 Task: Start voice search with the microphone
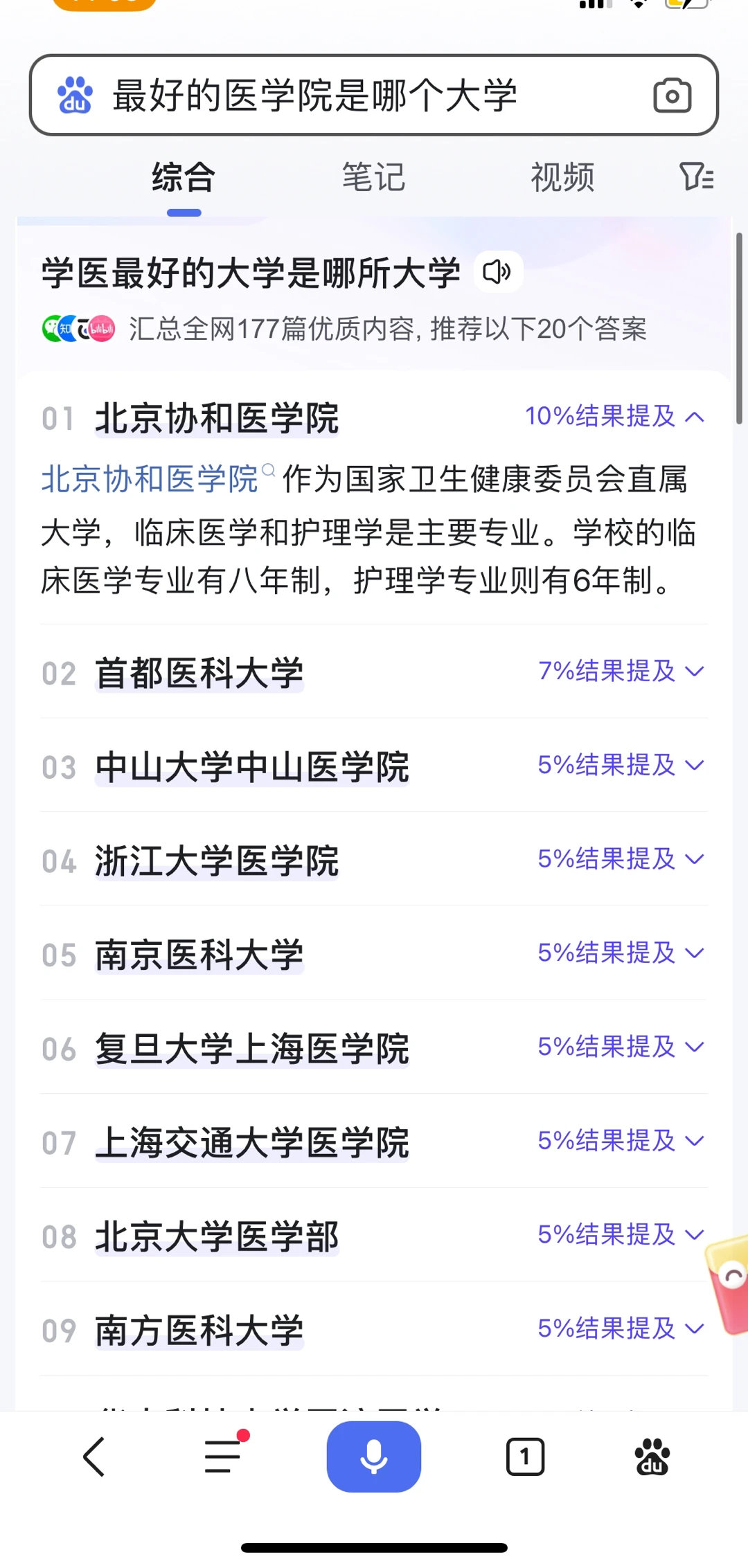(374, 1457)
